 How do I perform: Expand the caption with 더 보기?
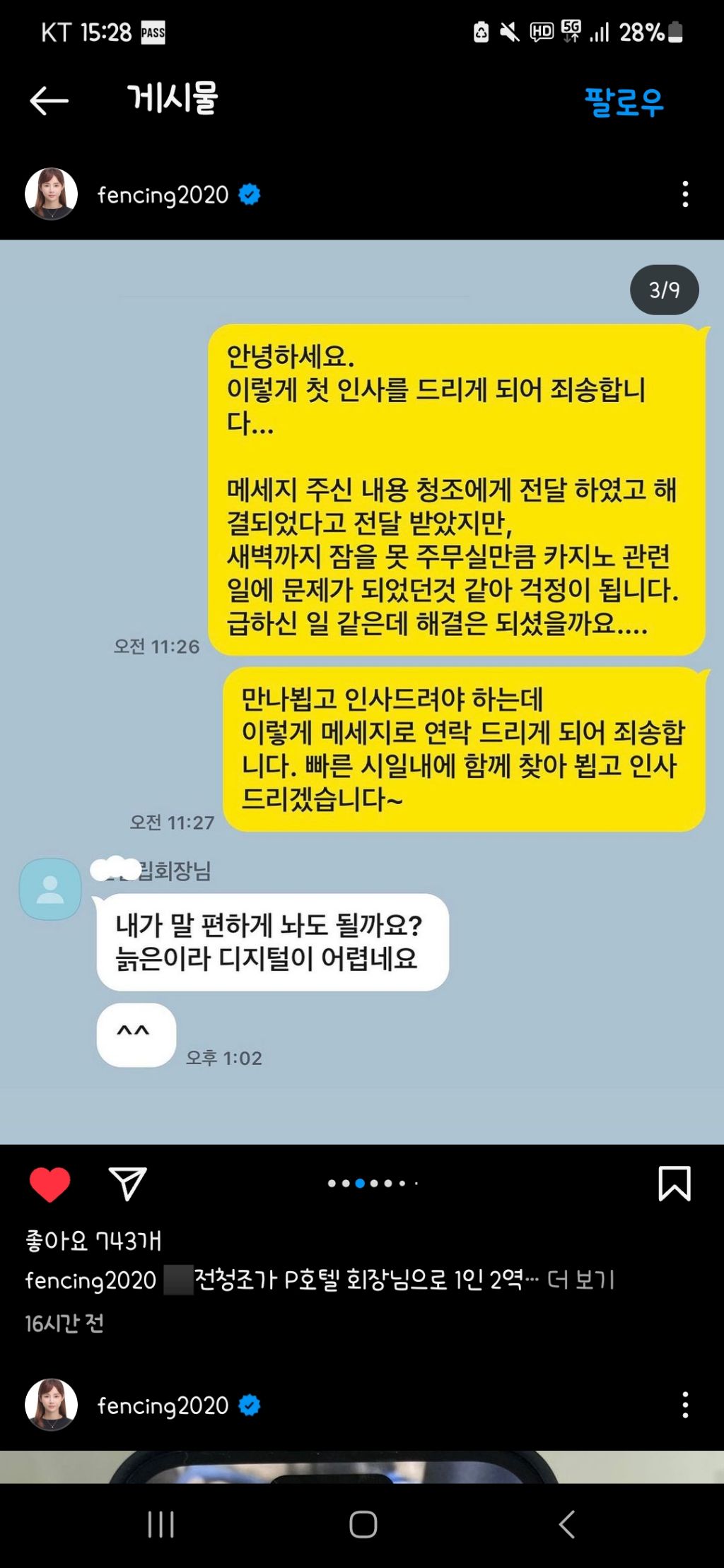tap(580, 1280)
